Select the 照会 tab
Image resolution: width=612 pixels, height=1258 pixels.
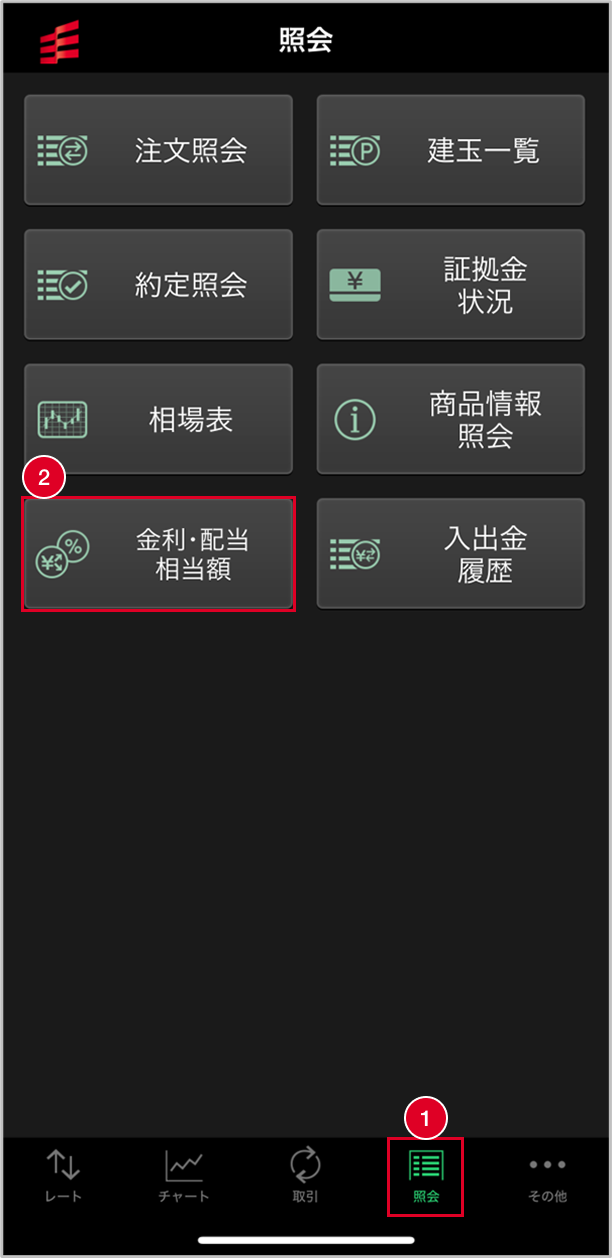[x=426, y=1176]
